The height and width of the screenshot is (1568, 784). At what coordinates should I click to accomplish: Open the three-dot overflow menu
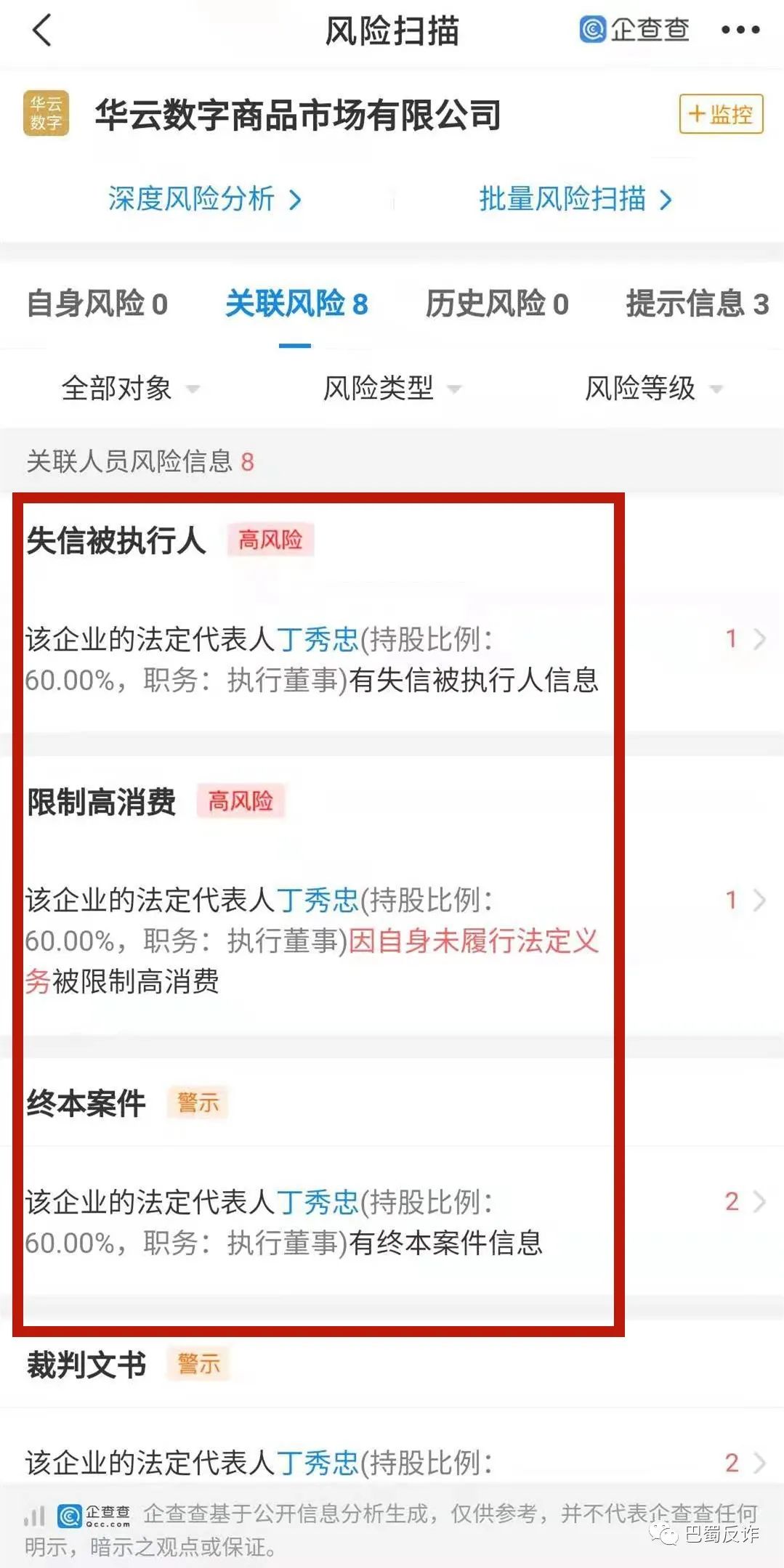point(740,31)
